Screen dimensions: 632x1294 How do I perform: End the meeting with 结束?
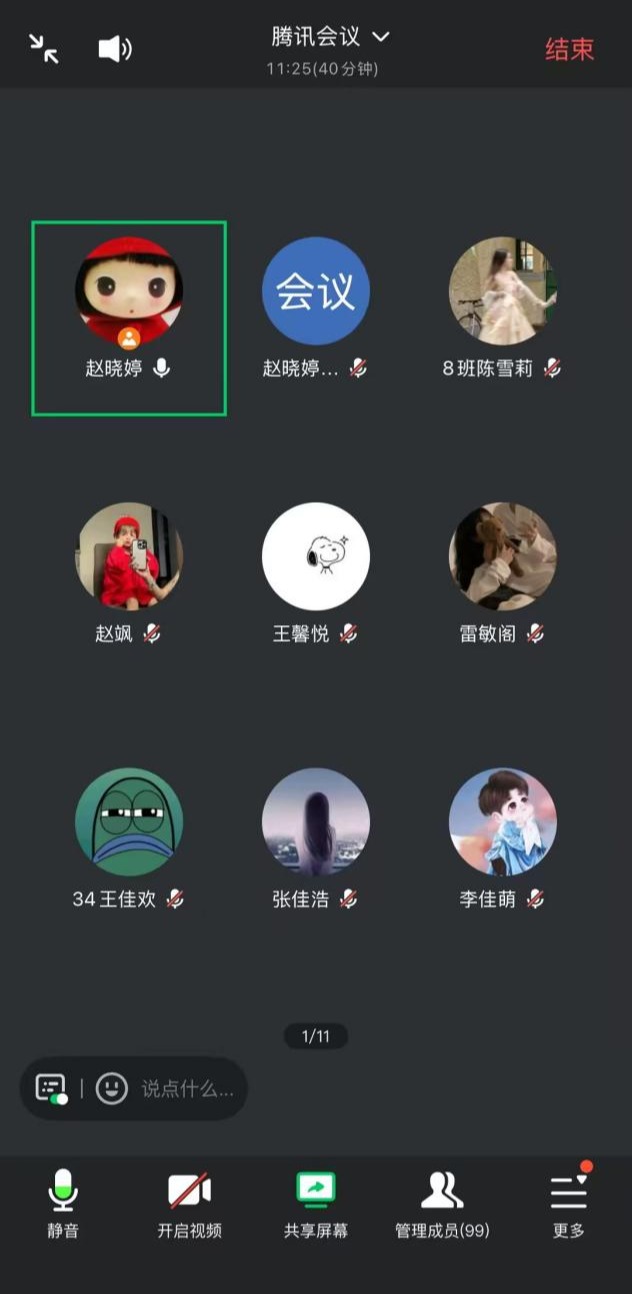pos(569,49)
